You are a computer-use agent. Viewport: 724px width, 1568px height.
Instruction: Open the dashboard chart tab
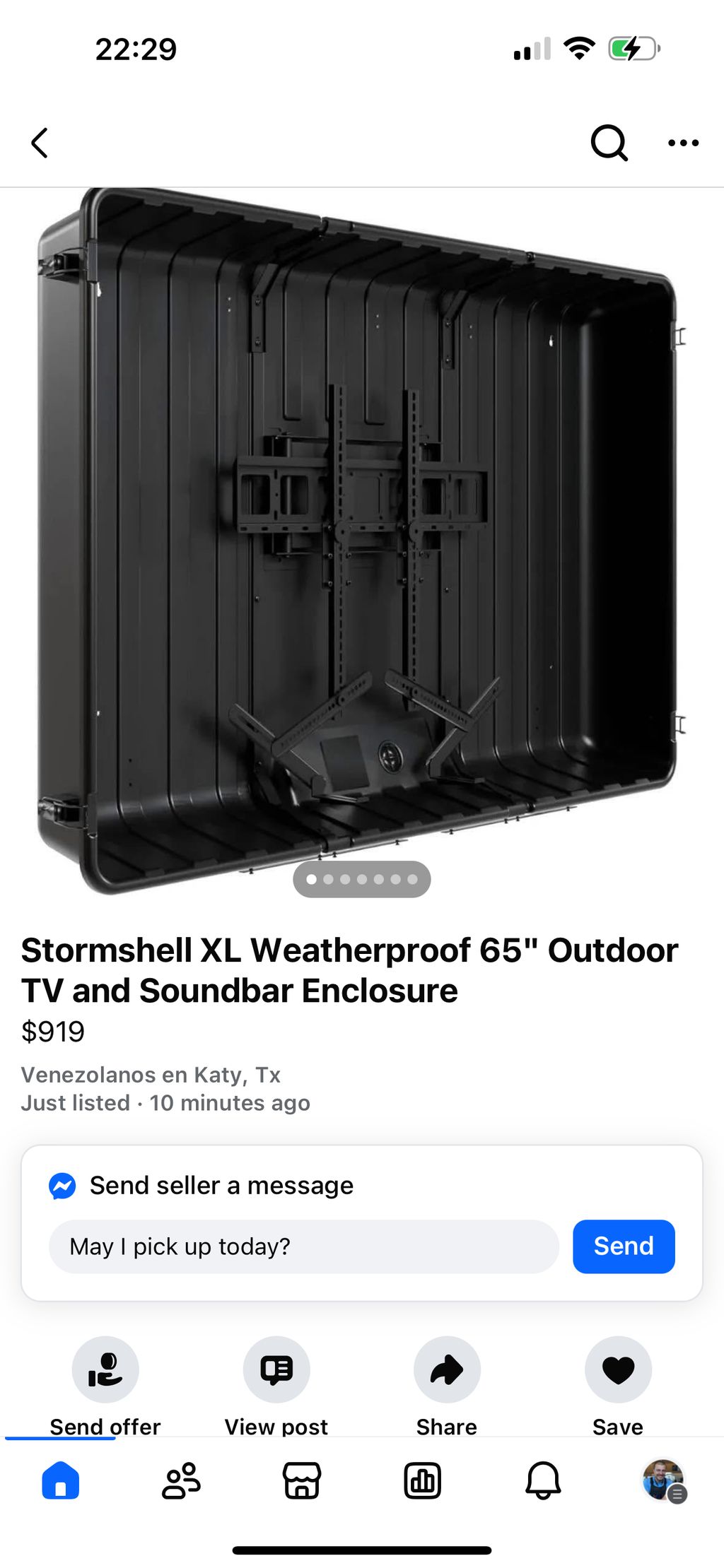pos(423,1480)
